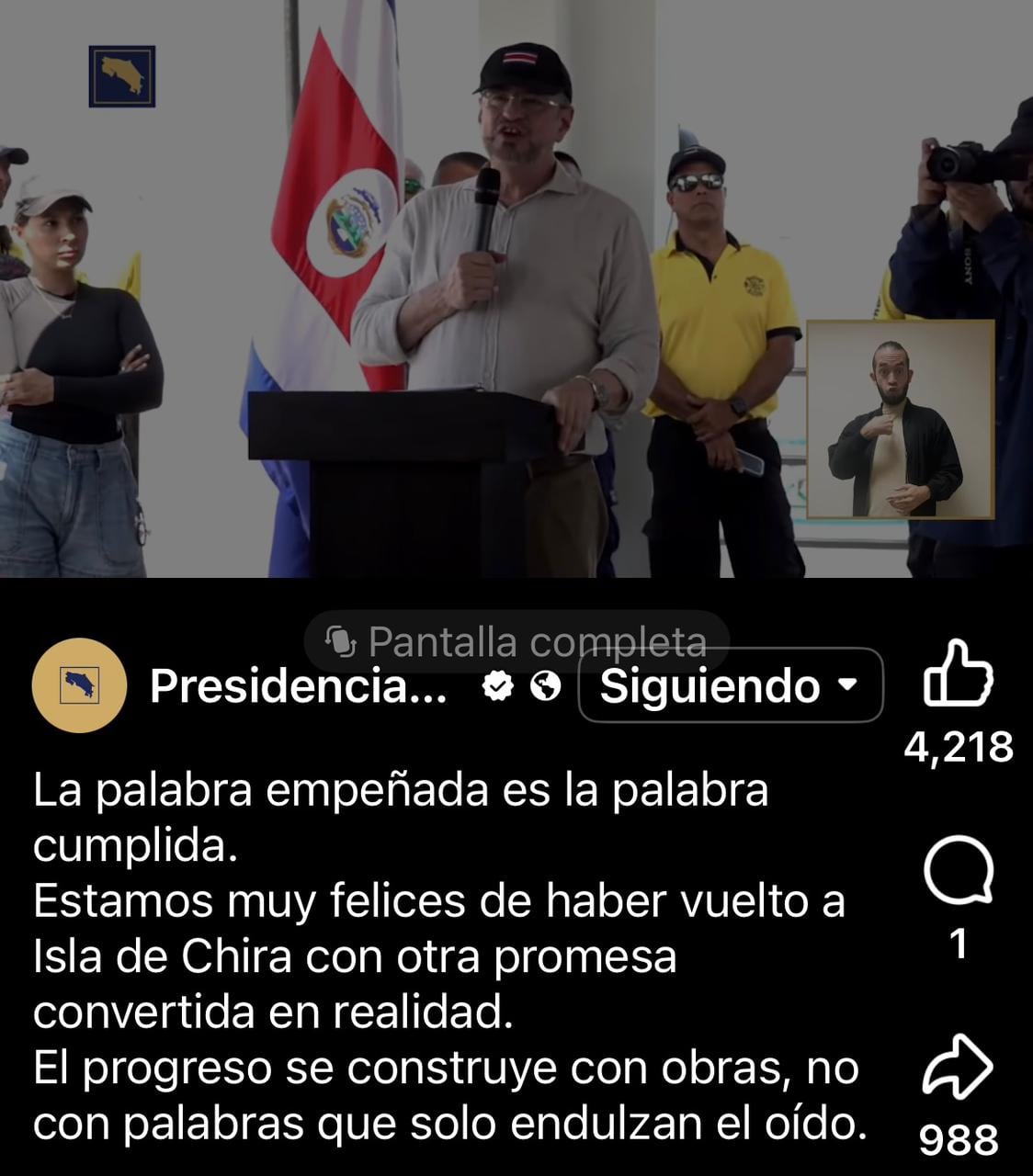Select the globe audience icon beside the badge

(x=542, y=684)
